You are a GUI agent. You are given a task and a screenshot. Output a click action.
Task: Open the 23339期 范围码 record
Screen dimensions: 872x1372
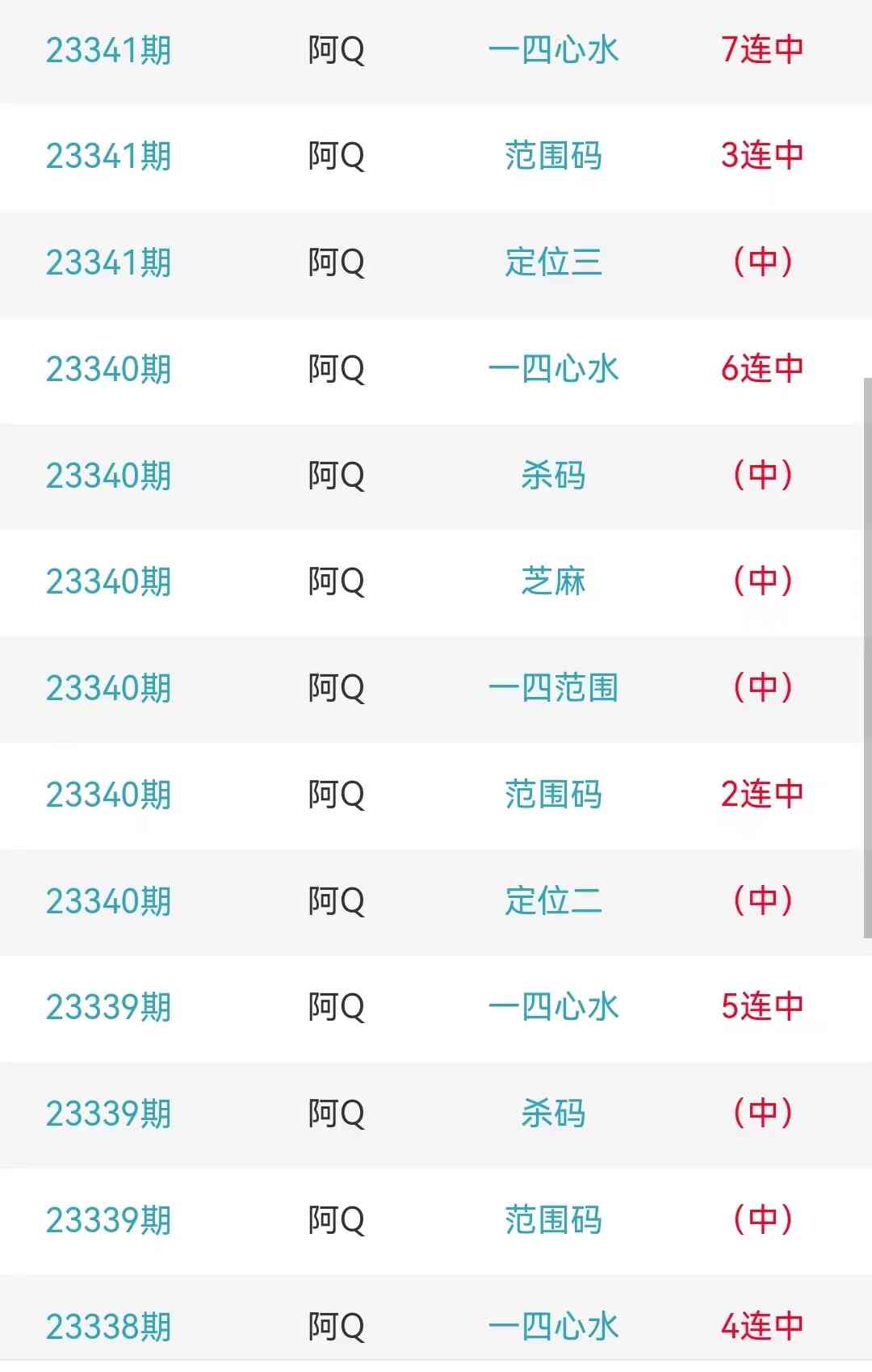(553, 1220)
